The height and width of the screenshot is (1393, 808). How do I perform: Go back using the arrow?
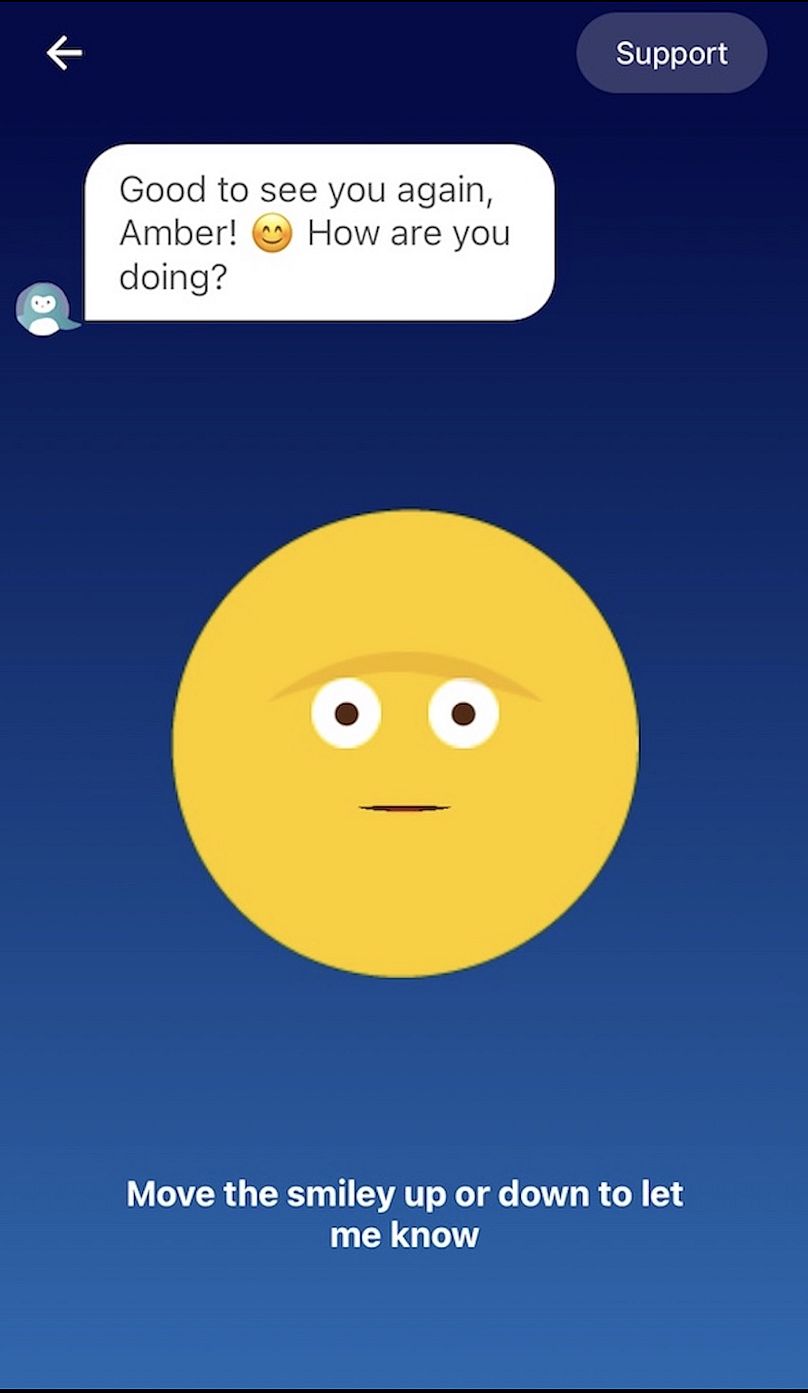coord(64,53)
